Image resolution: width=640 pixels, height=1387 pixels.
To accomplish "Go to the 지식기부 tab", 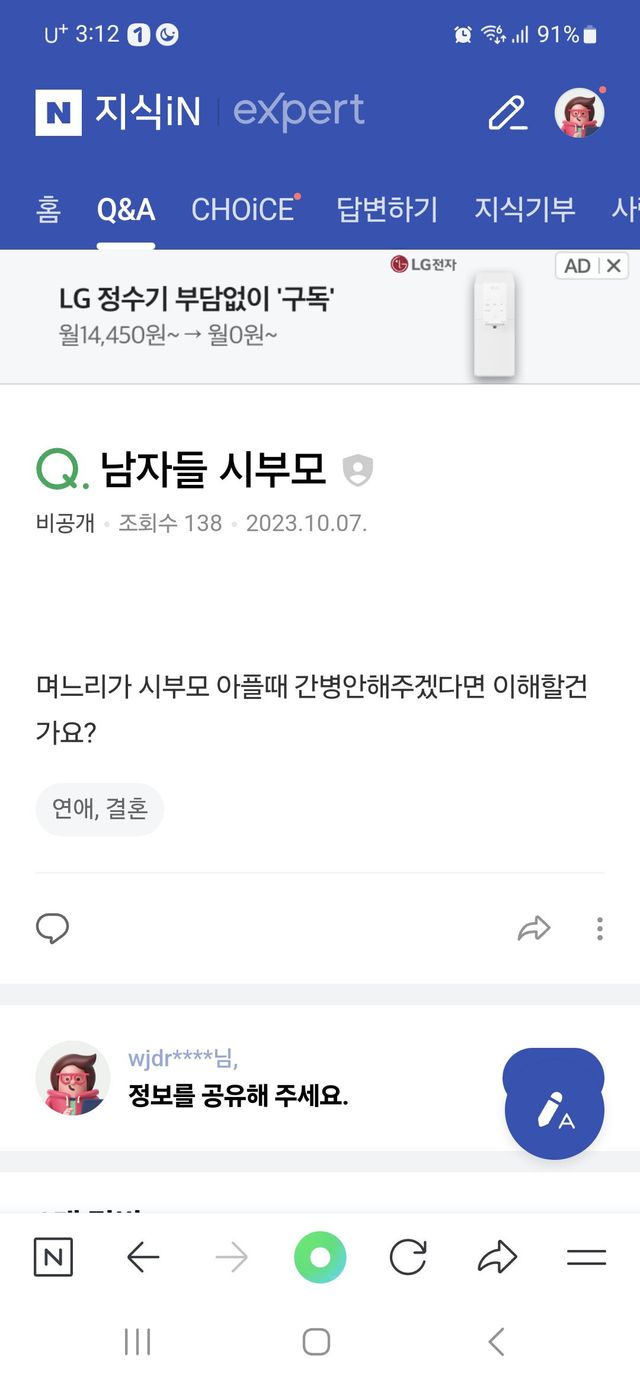I will click(x=525, y=209).
